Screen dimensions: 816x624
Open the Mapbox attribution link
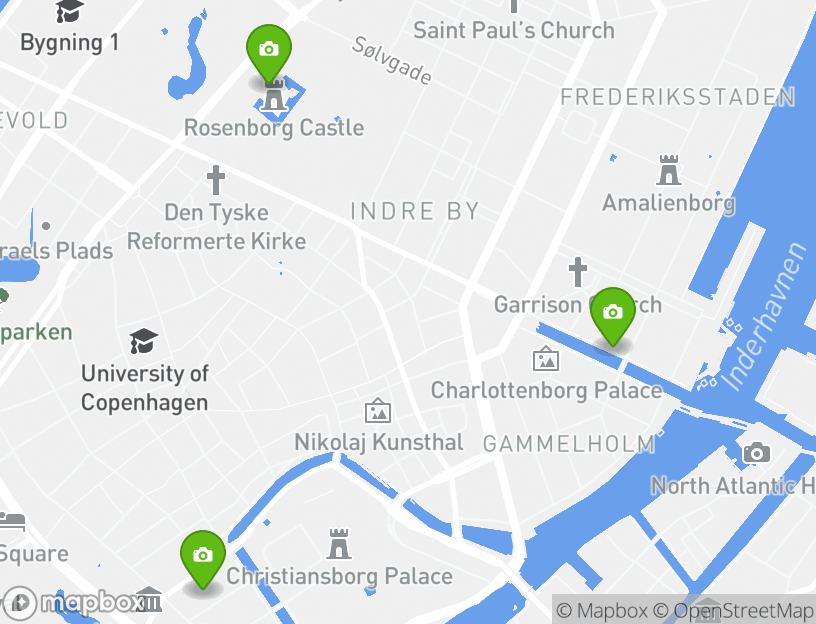tap(602, 610)
